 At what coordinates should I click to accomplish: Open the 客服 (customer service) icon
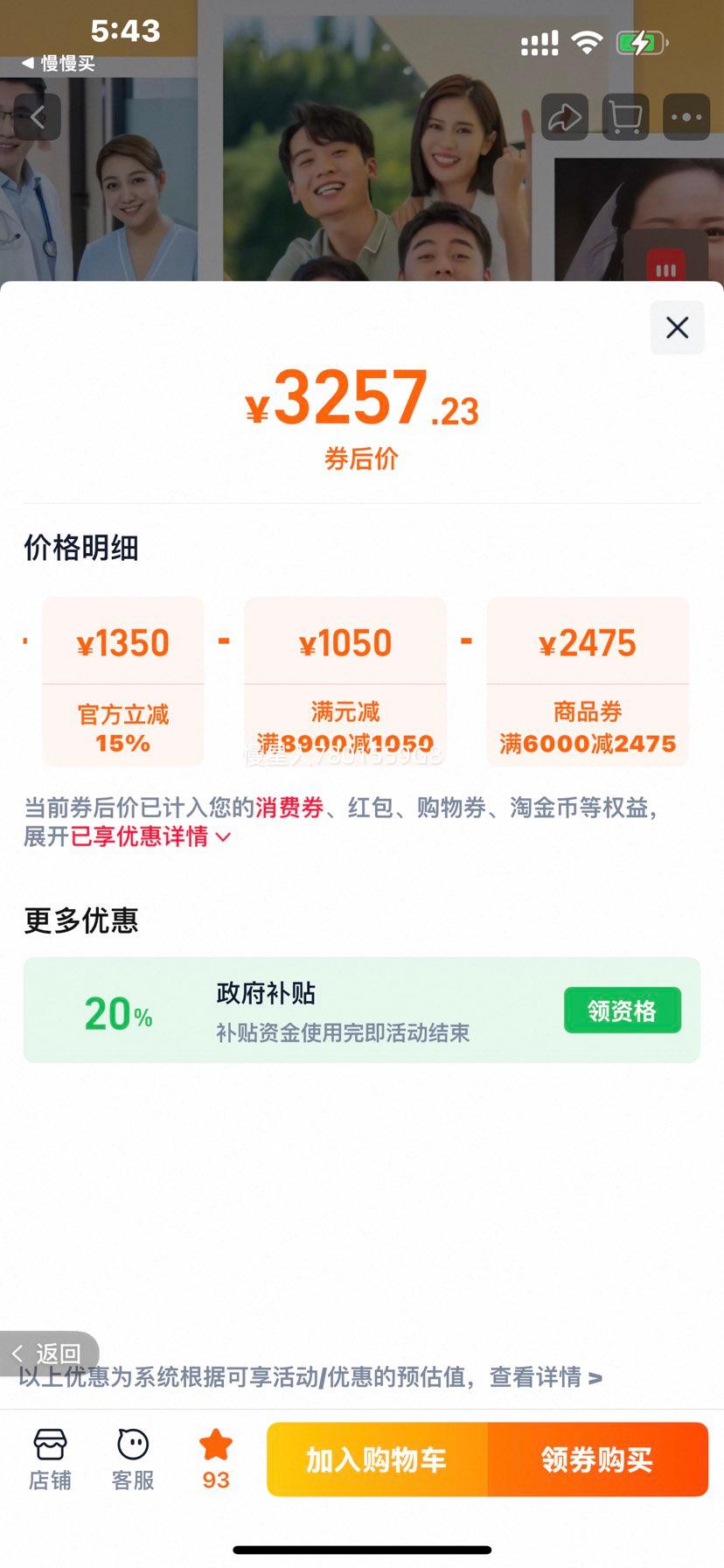coord(131,1457)
